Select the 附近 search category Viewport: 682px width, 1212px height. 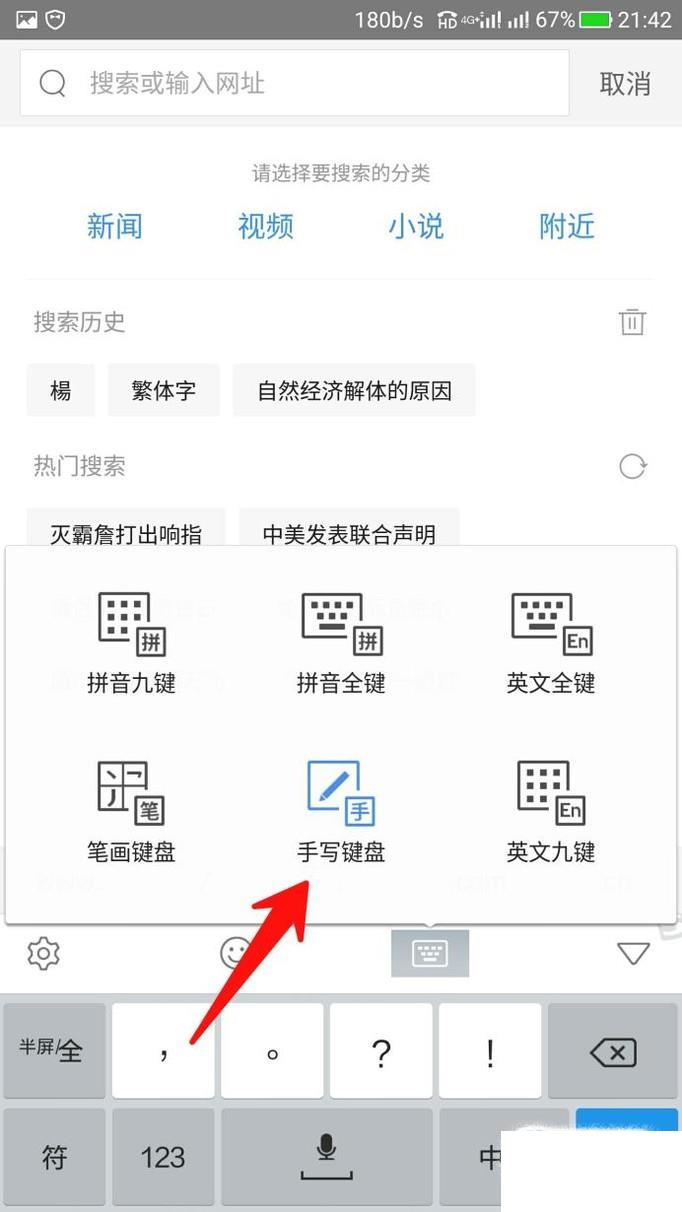point(567,226)
